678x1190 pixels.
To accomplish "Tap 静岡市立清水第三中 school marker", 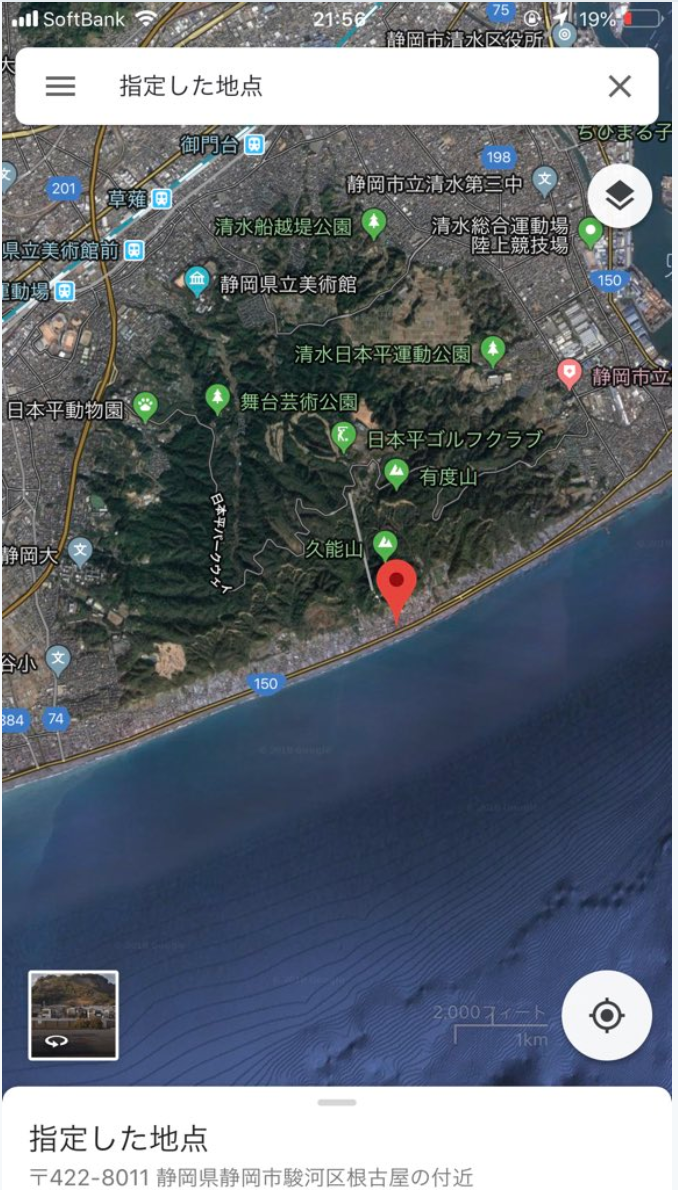I will (x=545, y=181).
